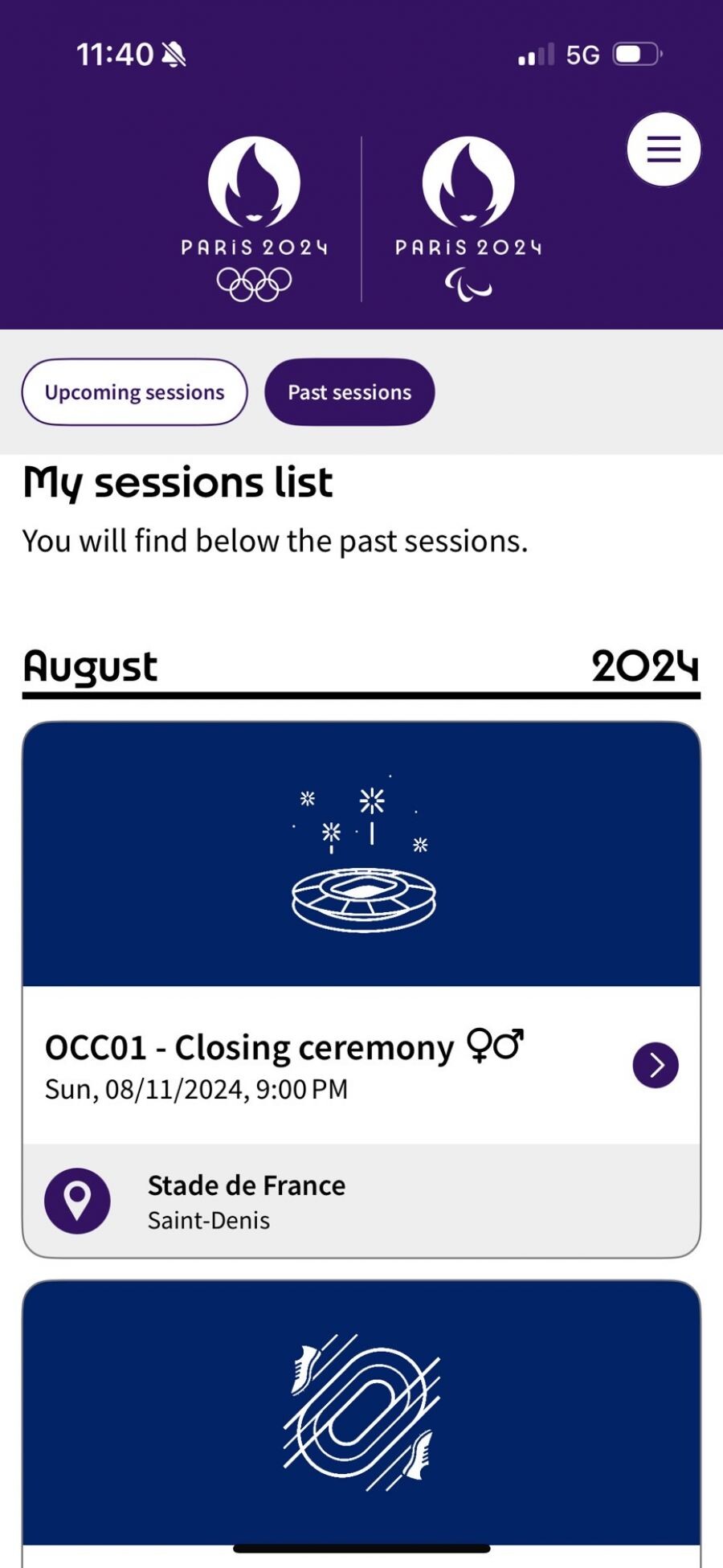
Task: Switch to Upcoming sessions
Action: [x=134, y=392]
